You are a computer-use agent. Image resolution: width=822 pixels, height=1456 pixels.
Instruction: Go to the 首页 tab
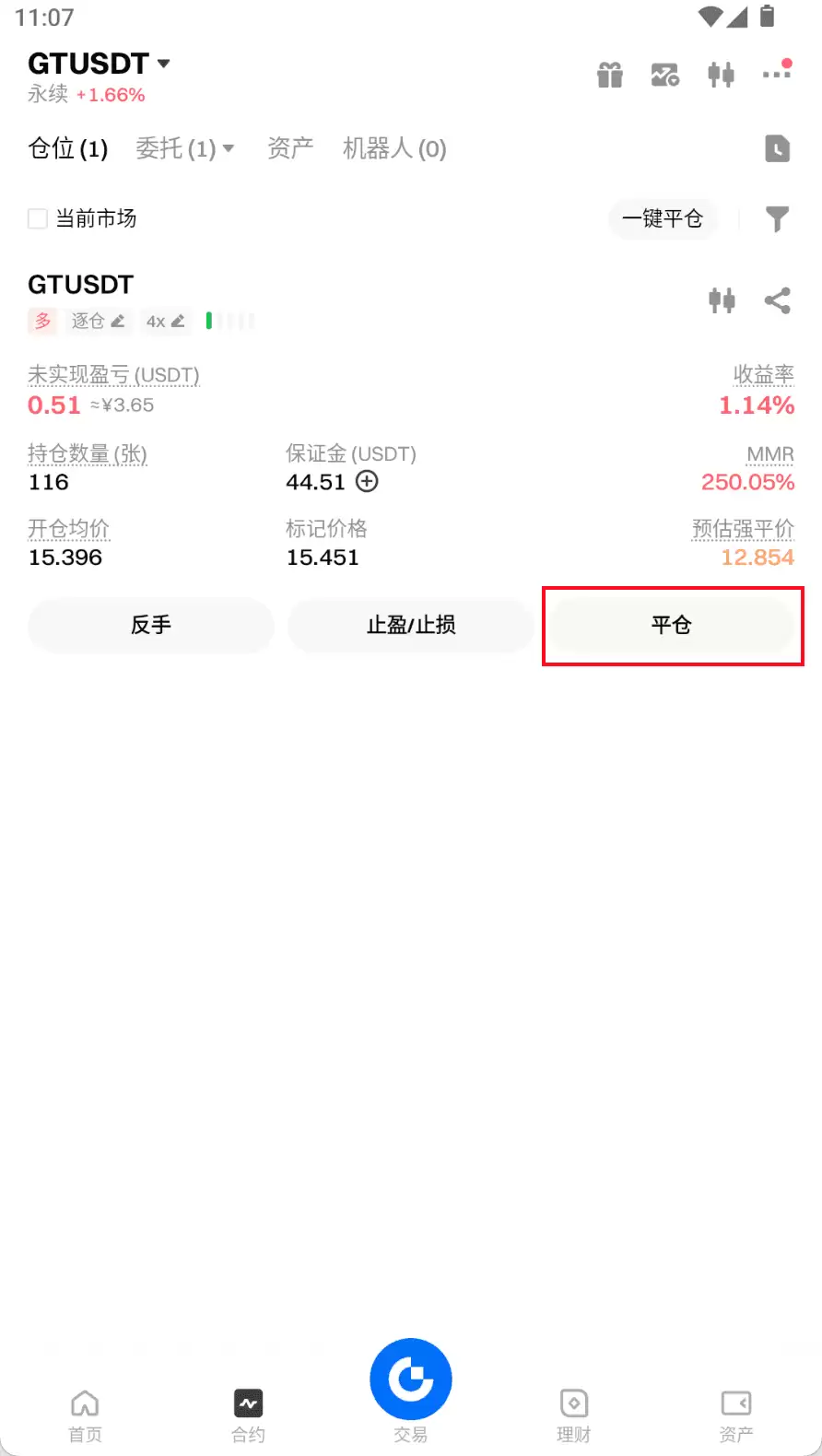click(85, 1415)
